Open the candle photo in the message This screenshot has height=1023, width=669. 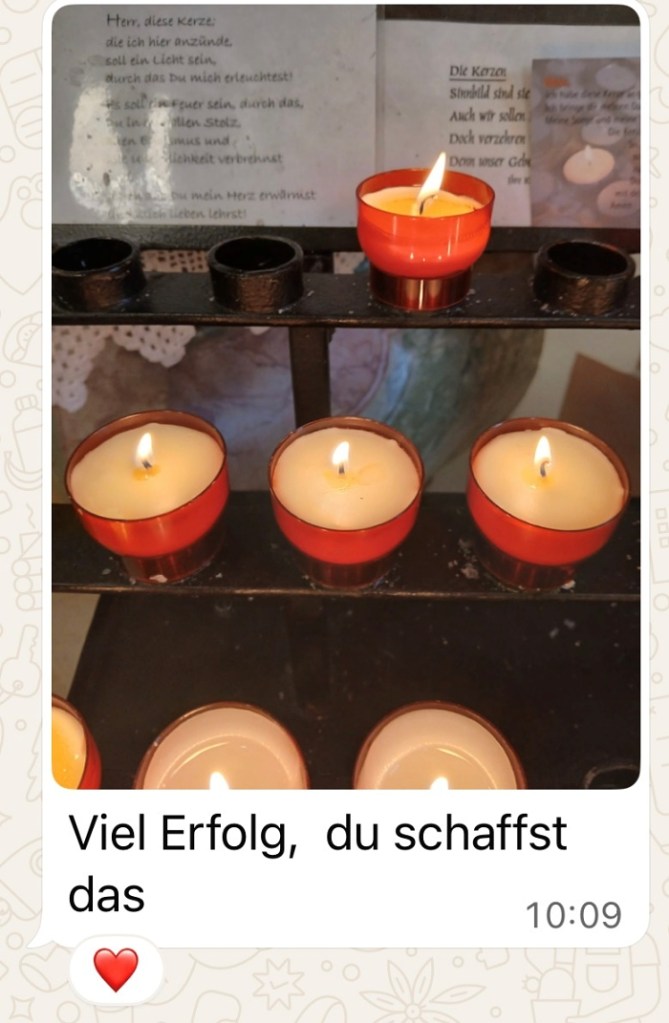click(x=345, y=396)
